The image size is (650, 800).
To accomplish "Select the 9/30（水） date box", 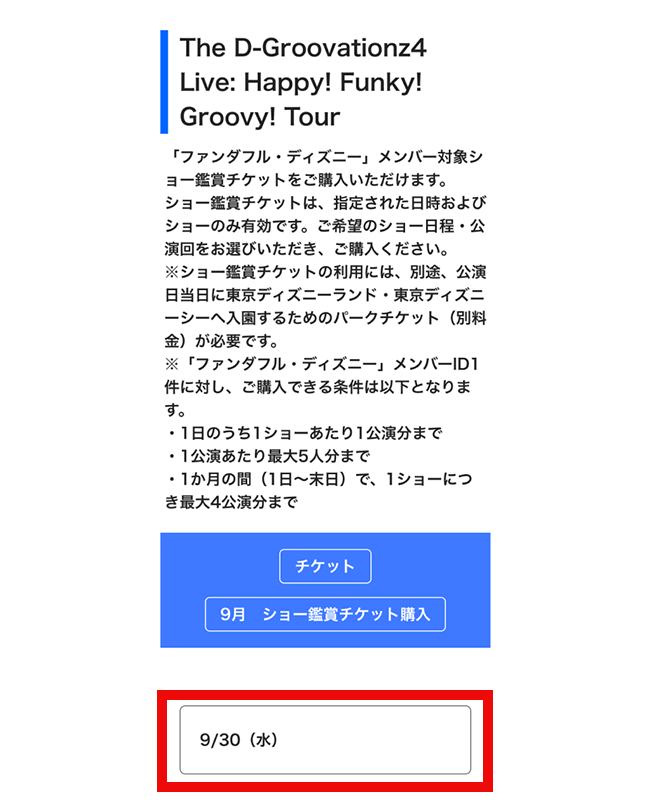I will (325, 740).
